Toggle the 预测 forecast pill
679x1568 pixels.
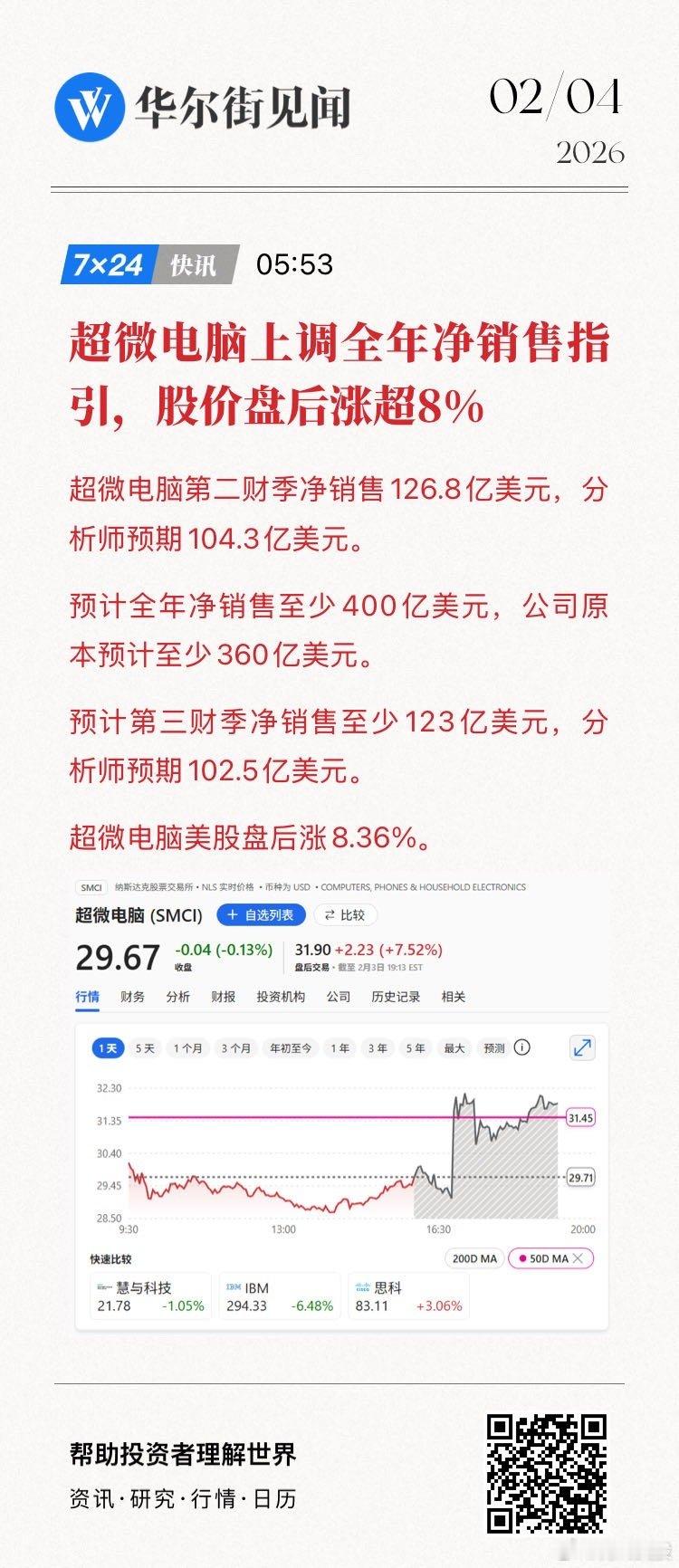click(493, 1046)
